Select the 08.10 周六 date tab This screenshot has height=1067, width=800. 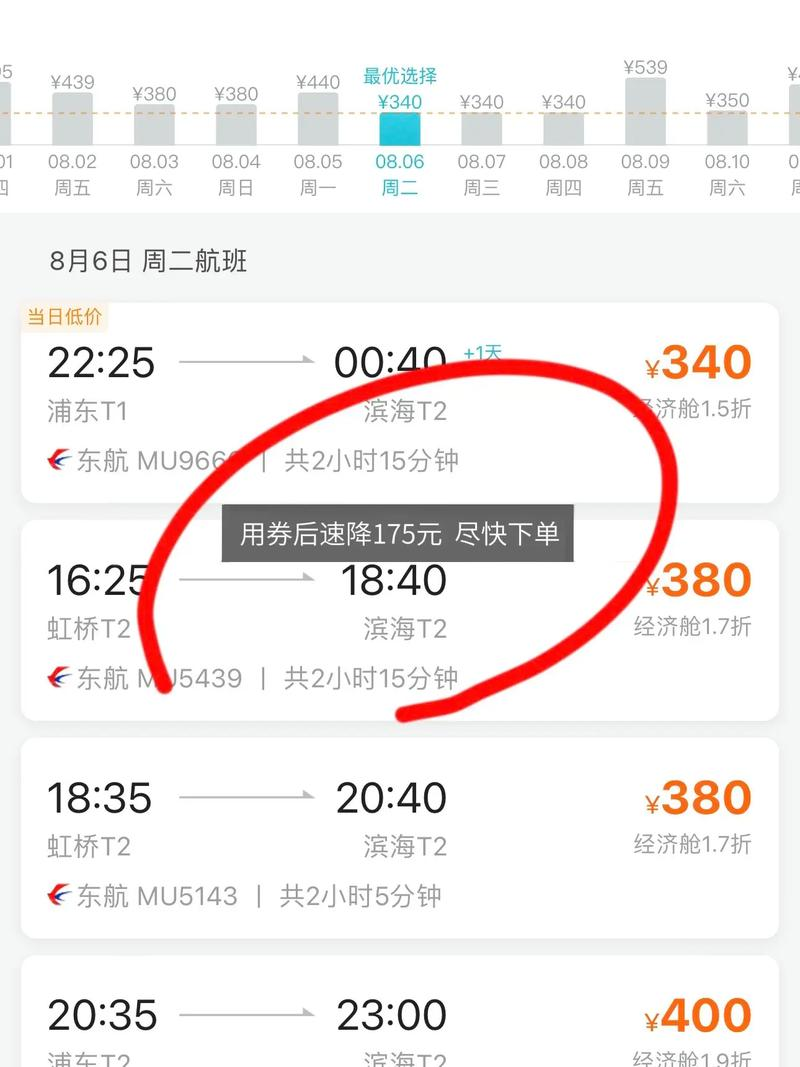tap(726, 172)
